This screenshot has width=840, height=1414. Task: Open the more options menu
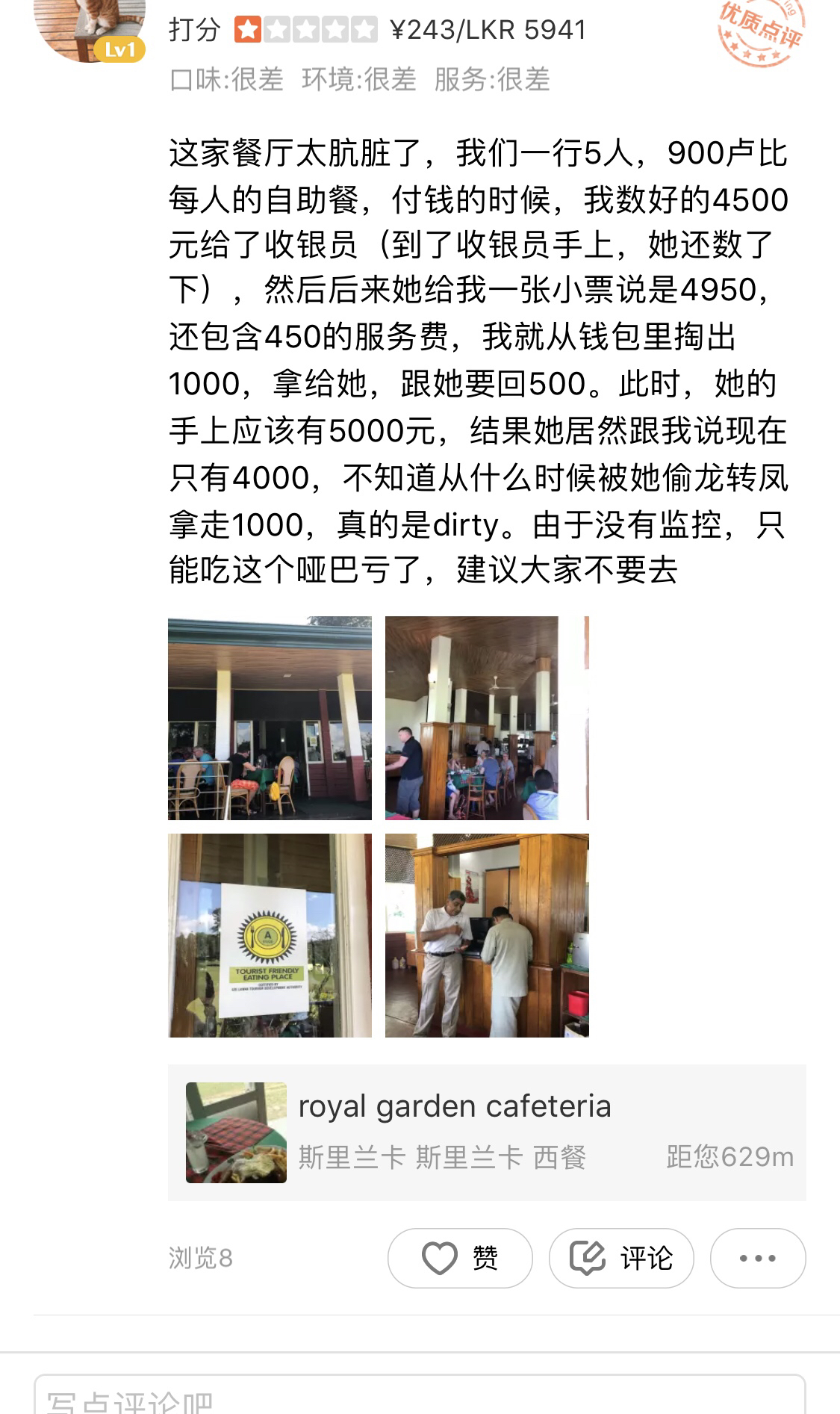(757, 1258)
